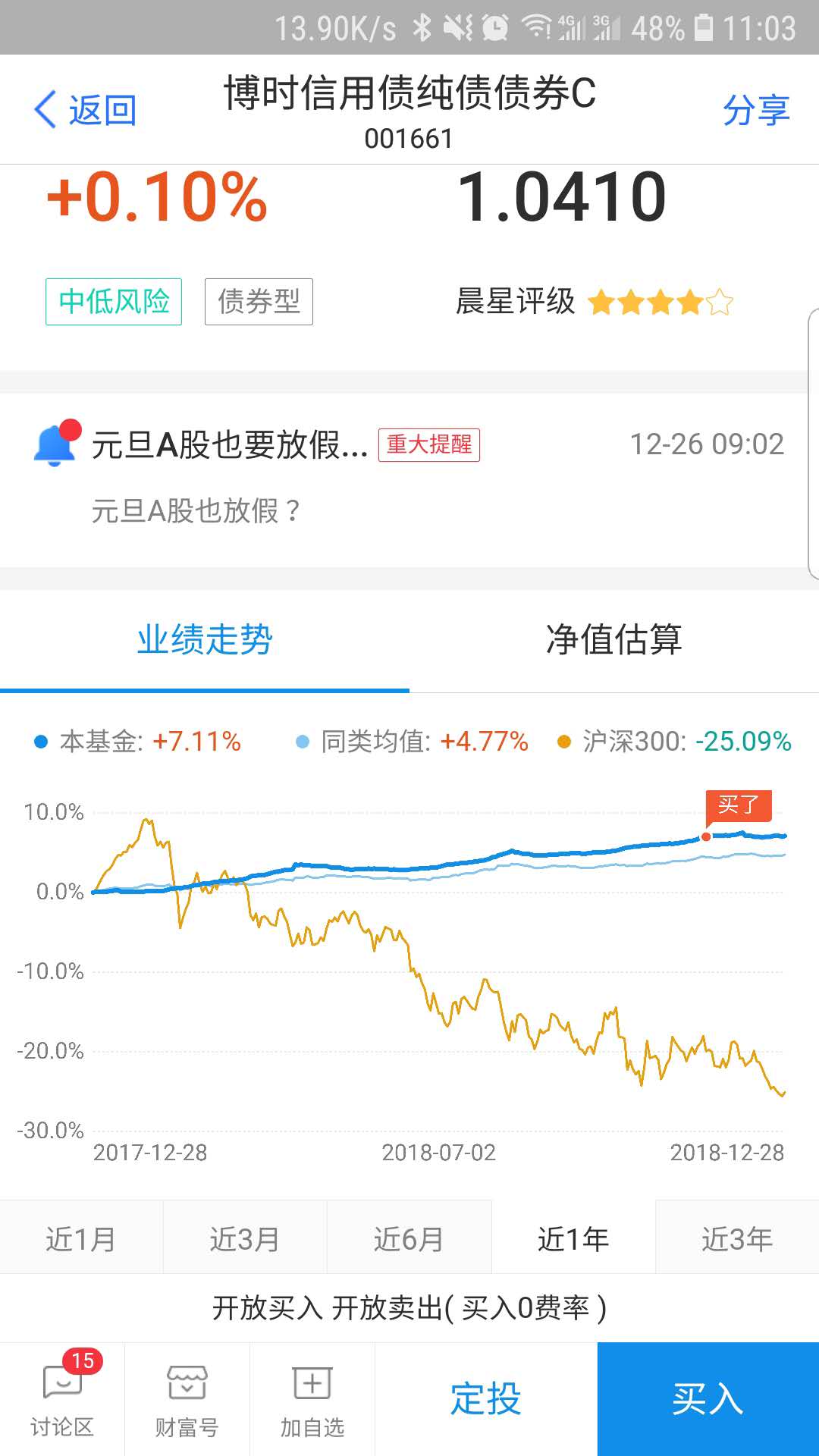The image size is (819, 1456).
Task: Click the red 买了 purchase marker on chart
Action: click(x=739, y=807)
